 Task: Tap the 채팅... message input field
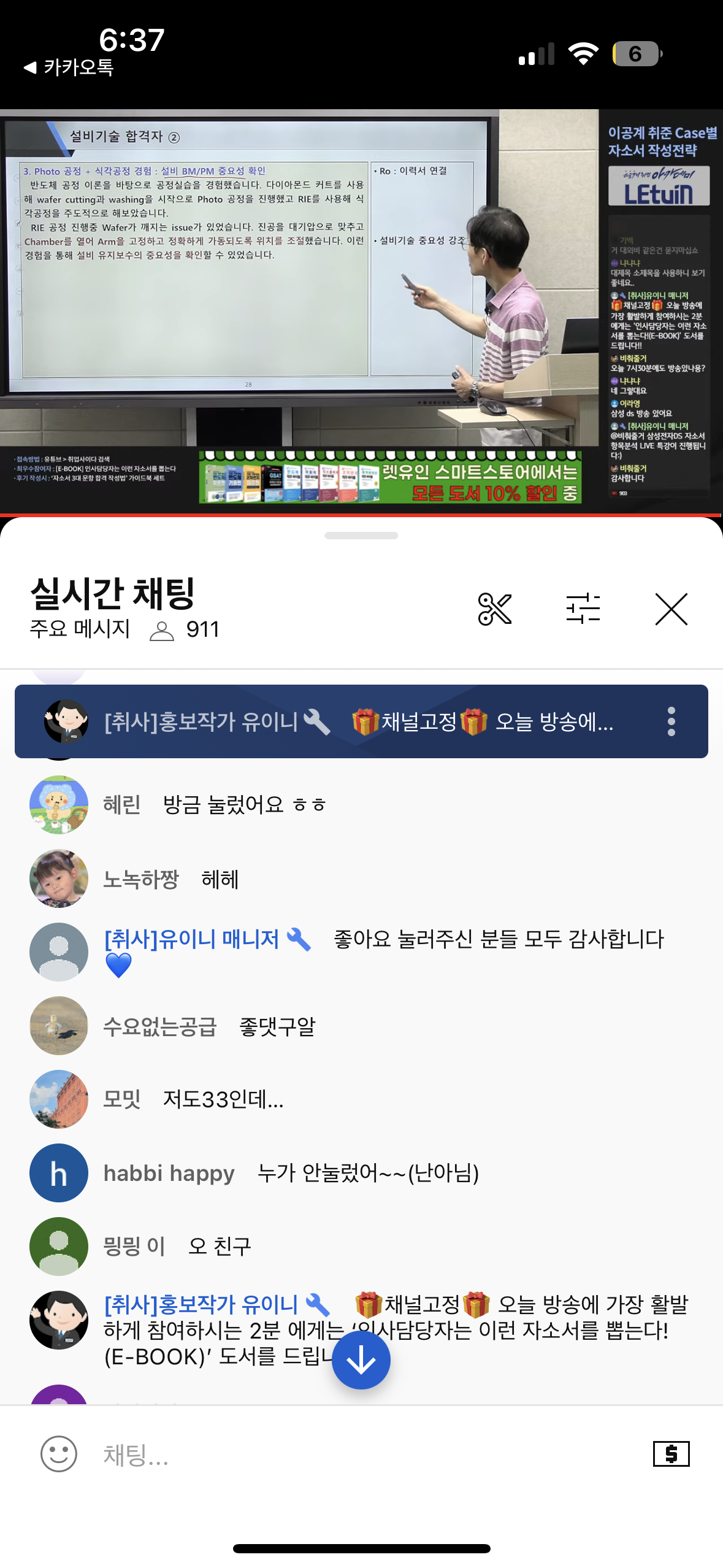click(368, 1454)
